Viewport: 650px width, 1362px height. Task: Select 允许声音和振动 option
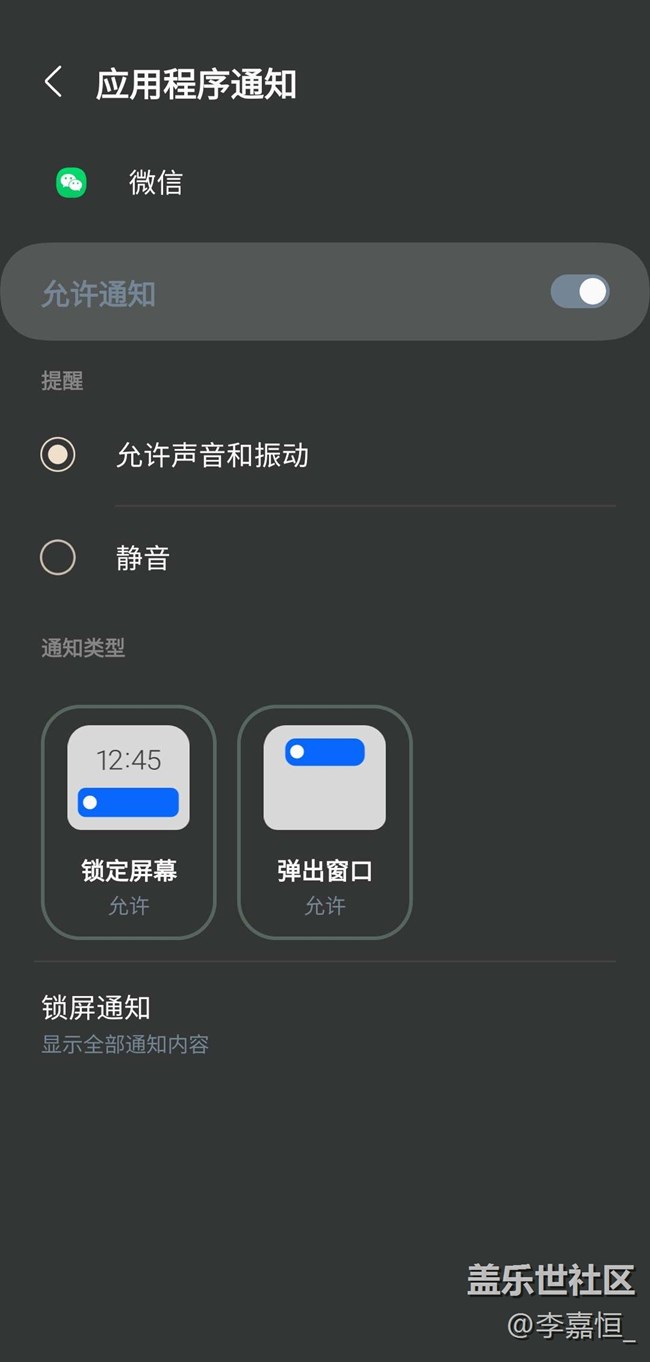(325, 455)
